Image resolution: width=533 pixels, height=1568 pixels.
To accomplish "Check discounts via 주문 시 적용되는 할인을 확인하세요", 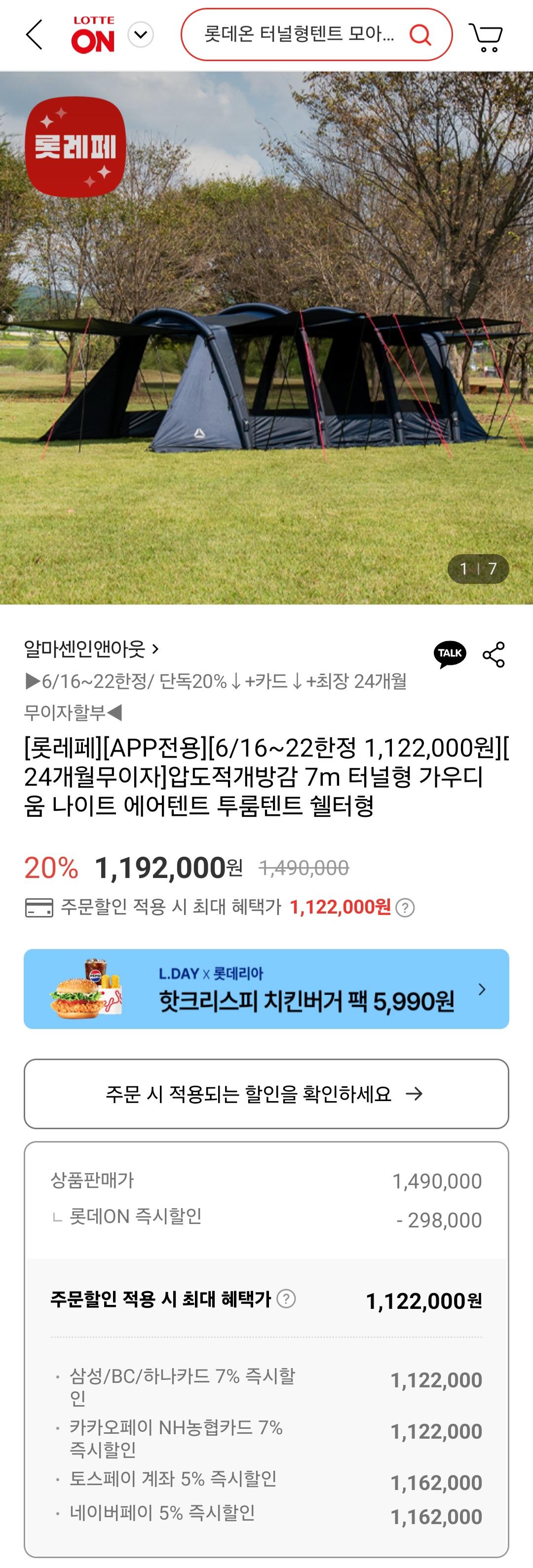I will pyautogui.click(x=266, y=1094).
